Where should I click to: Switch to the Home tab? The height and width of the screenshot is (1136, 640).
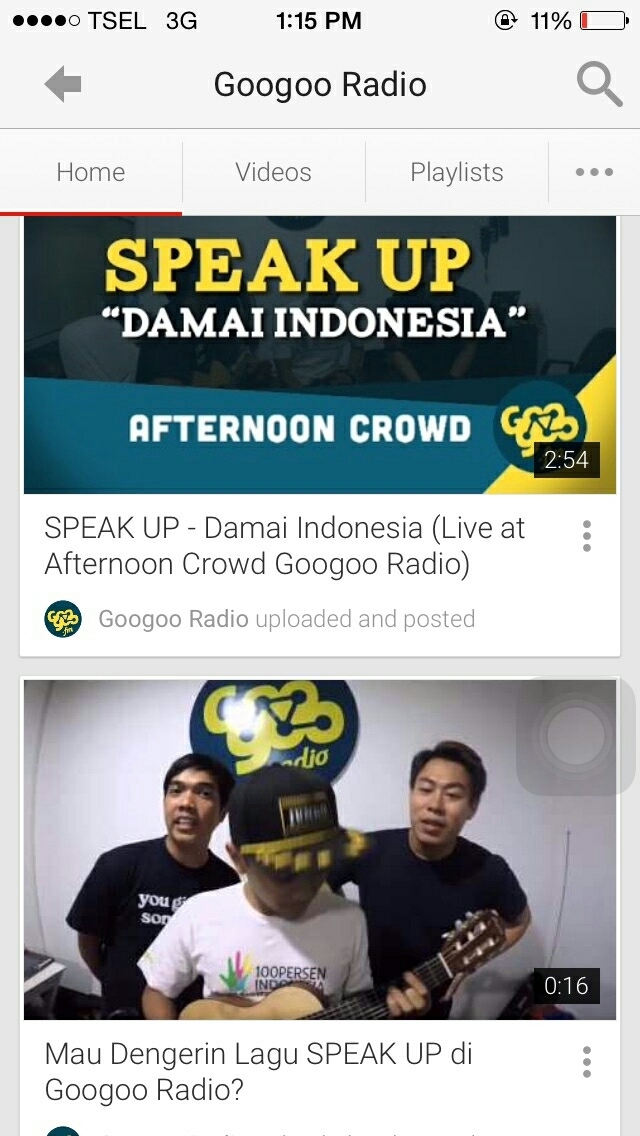[91, 172]
